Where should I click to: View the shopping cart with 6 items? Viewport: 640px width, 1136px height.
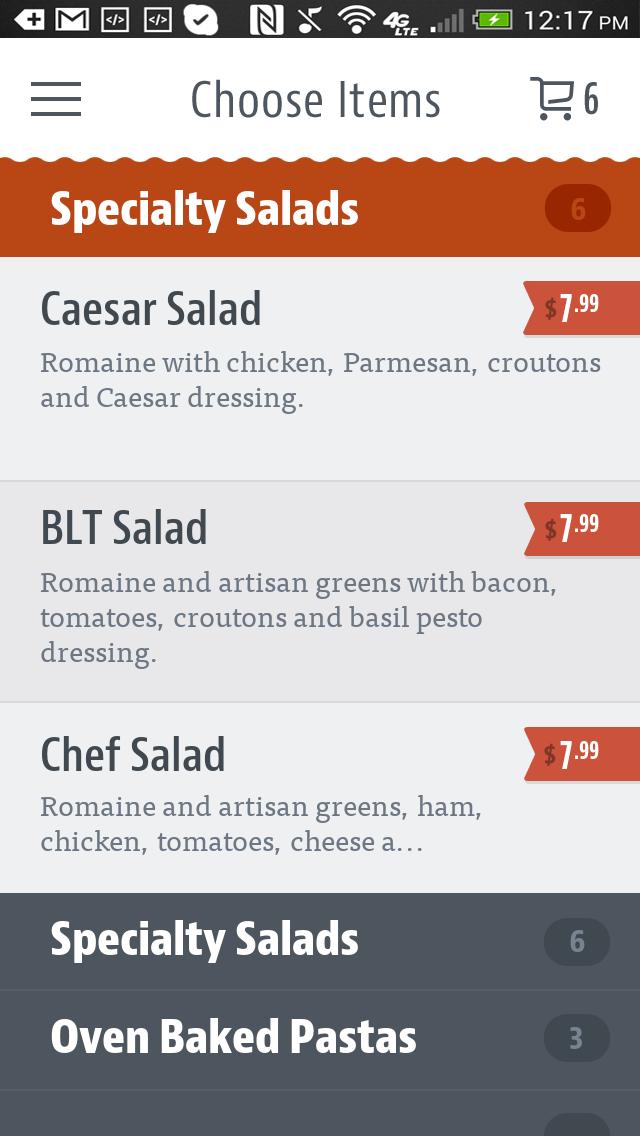[563, 100]
